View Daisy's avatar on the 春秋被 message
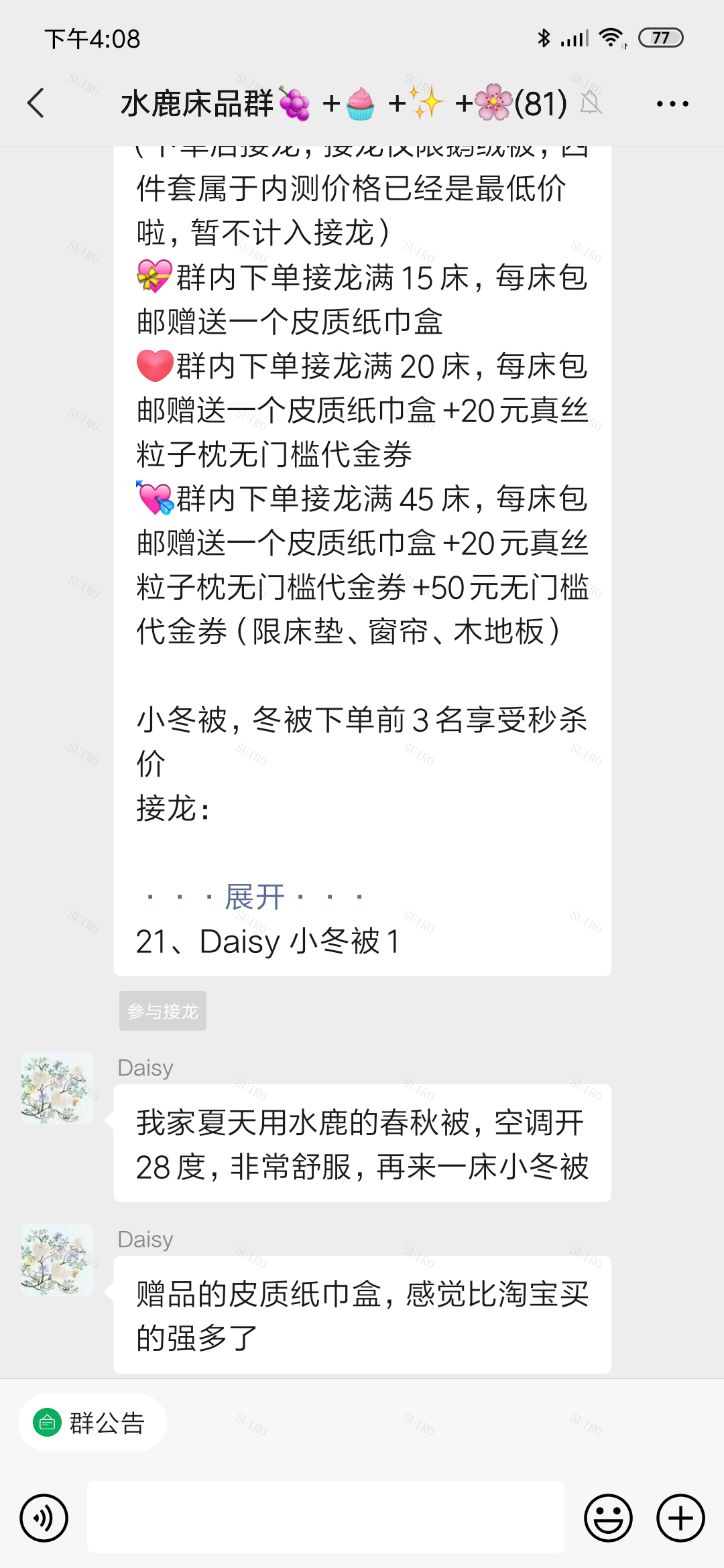 coord(58,1088)
